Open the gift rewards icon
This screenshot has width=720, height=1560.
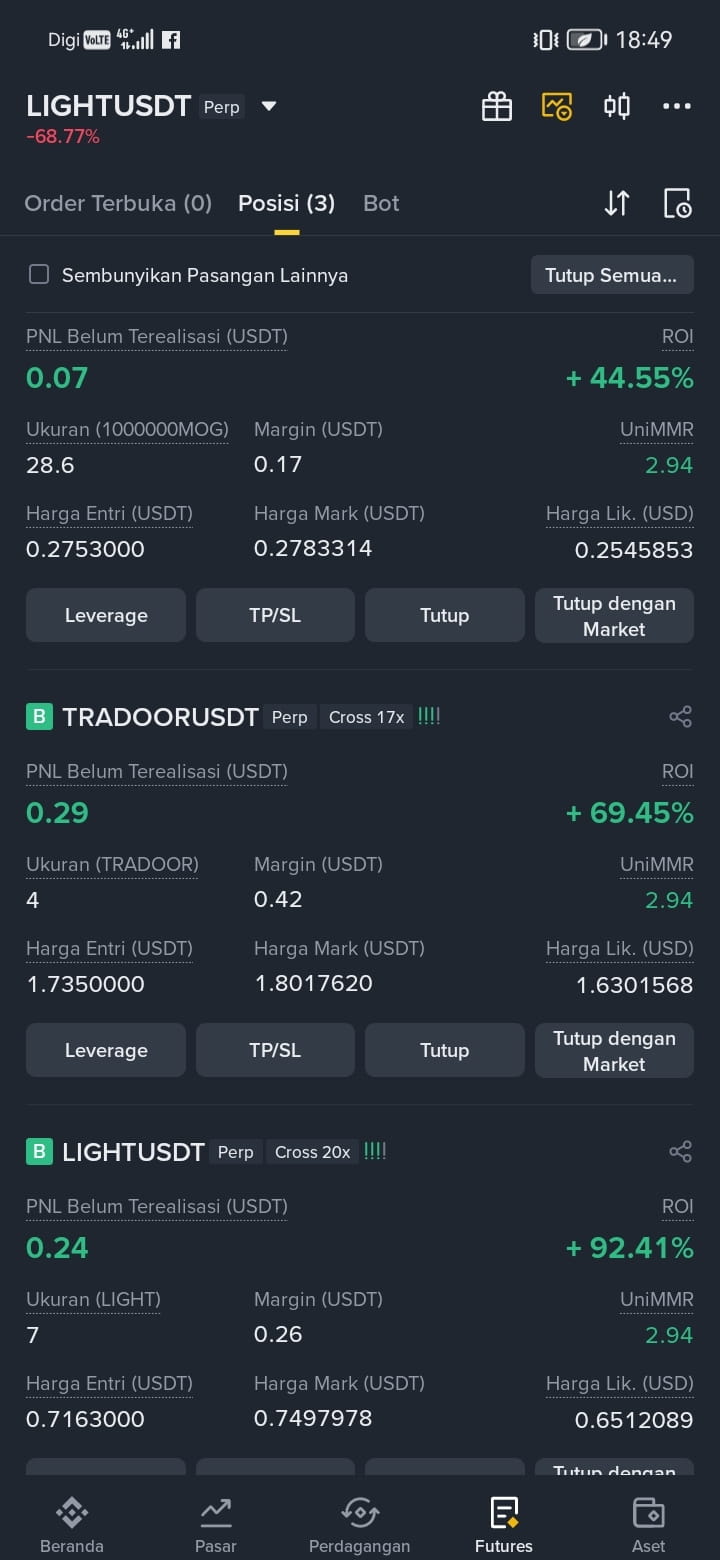[497, 106]
